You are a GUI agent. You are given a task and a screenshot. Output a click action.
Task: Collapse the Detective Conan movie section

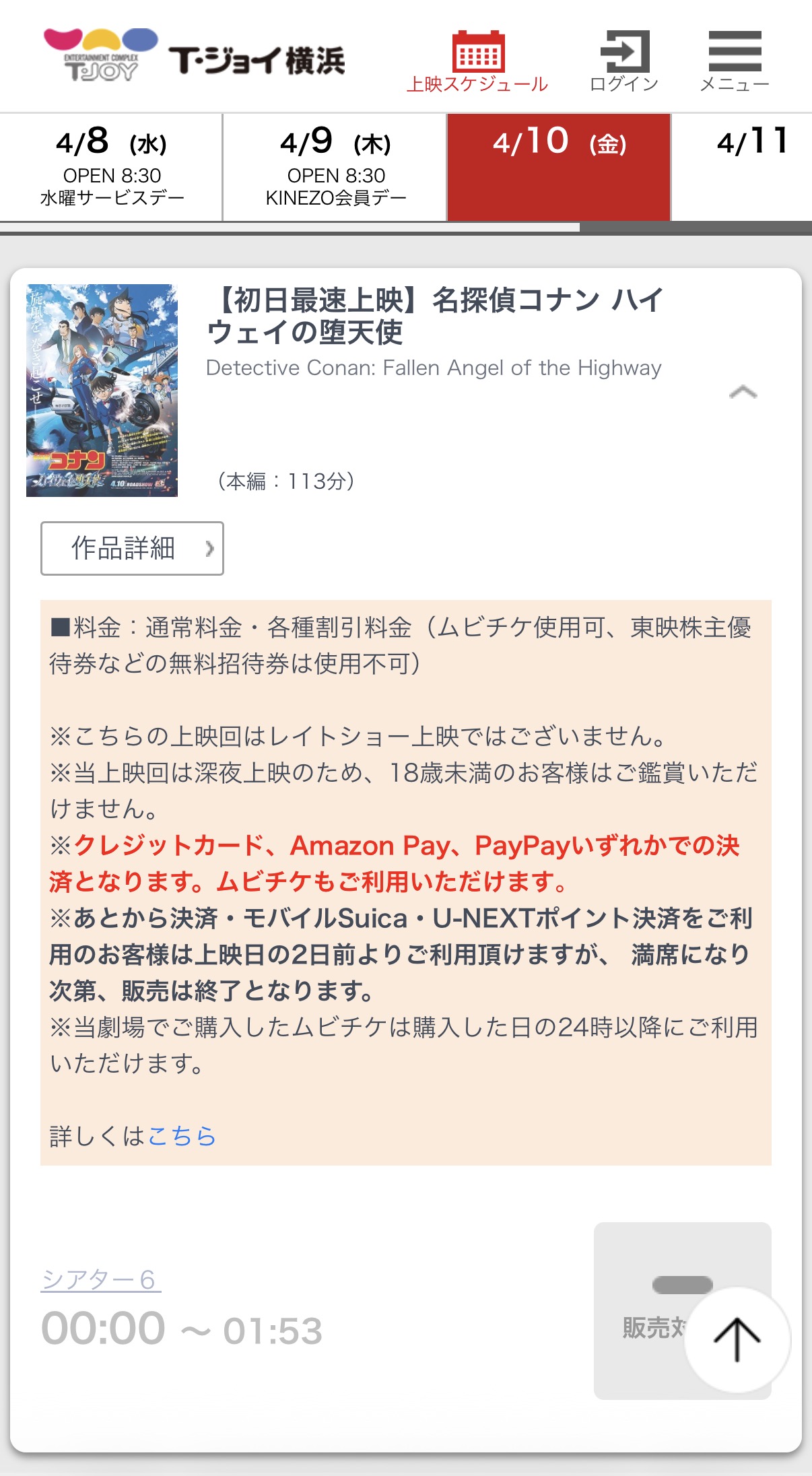click(743, 392)
